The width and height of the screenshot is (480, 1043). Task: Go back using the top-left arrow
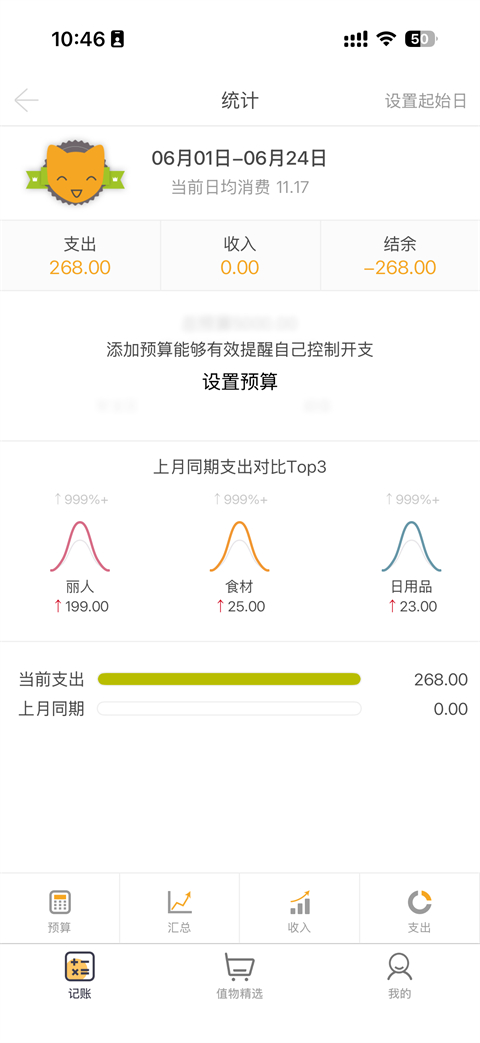[x=27, y=100]
